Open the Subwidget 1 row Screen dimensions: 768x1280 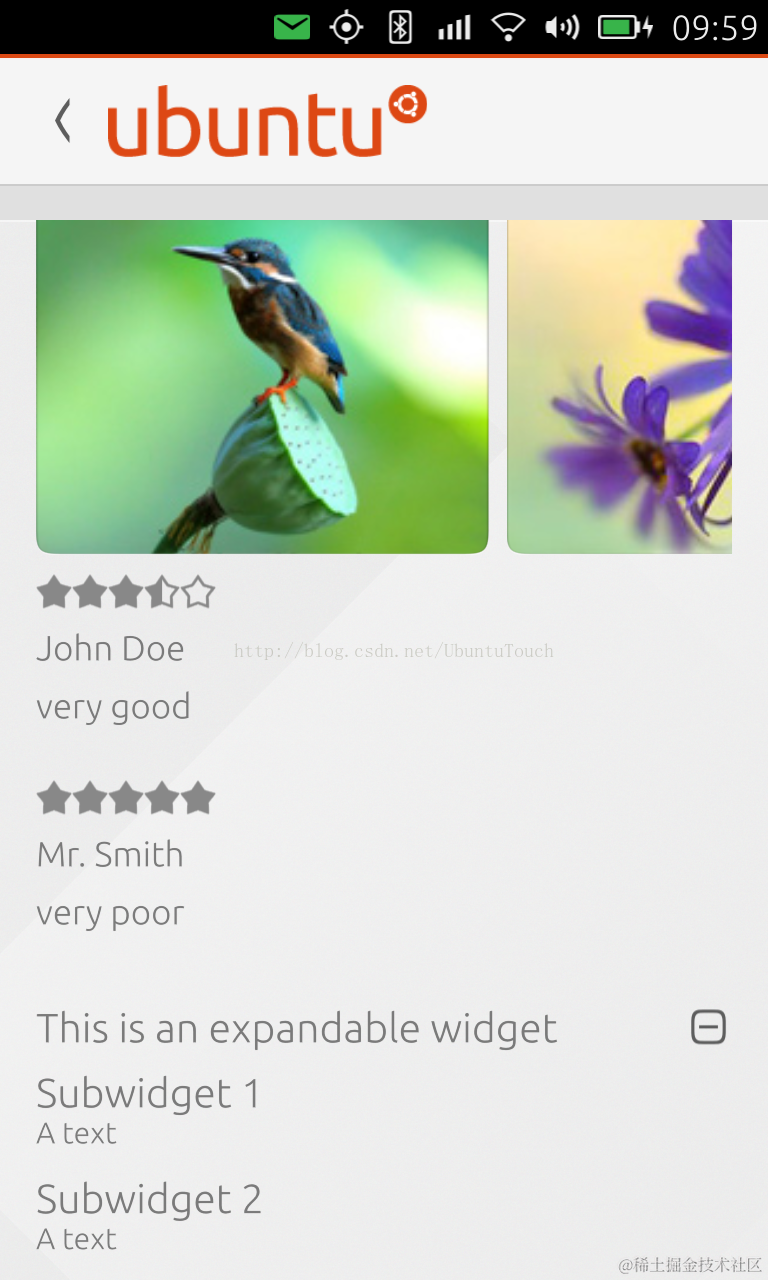coord(148,1109)
